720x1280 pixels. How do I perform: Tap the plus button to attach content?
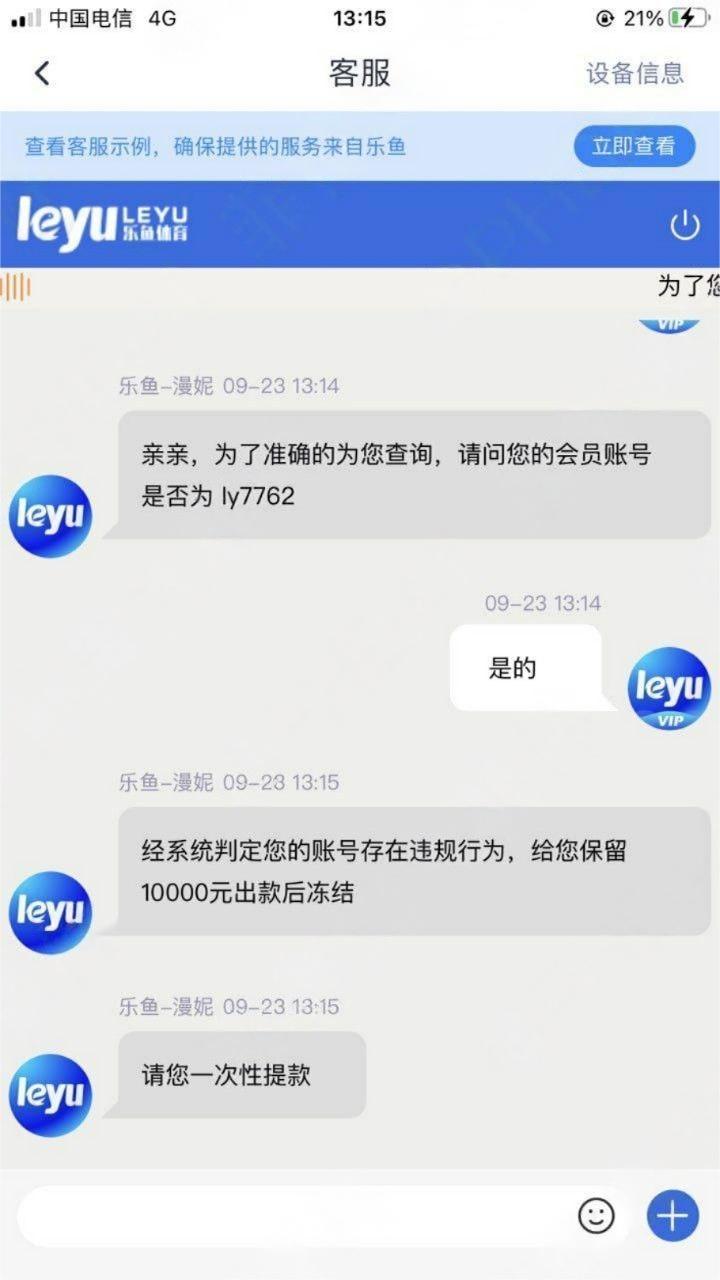671,1215
